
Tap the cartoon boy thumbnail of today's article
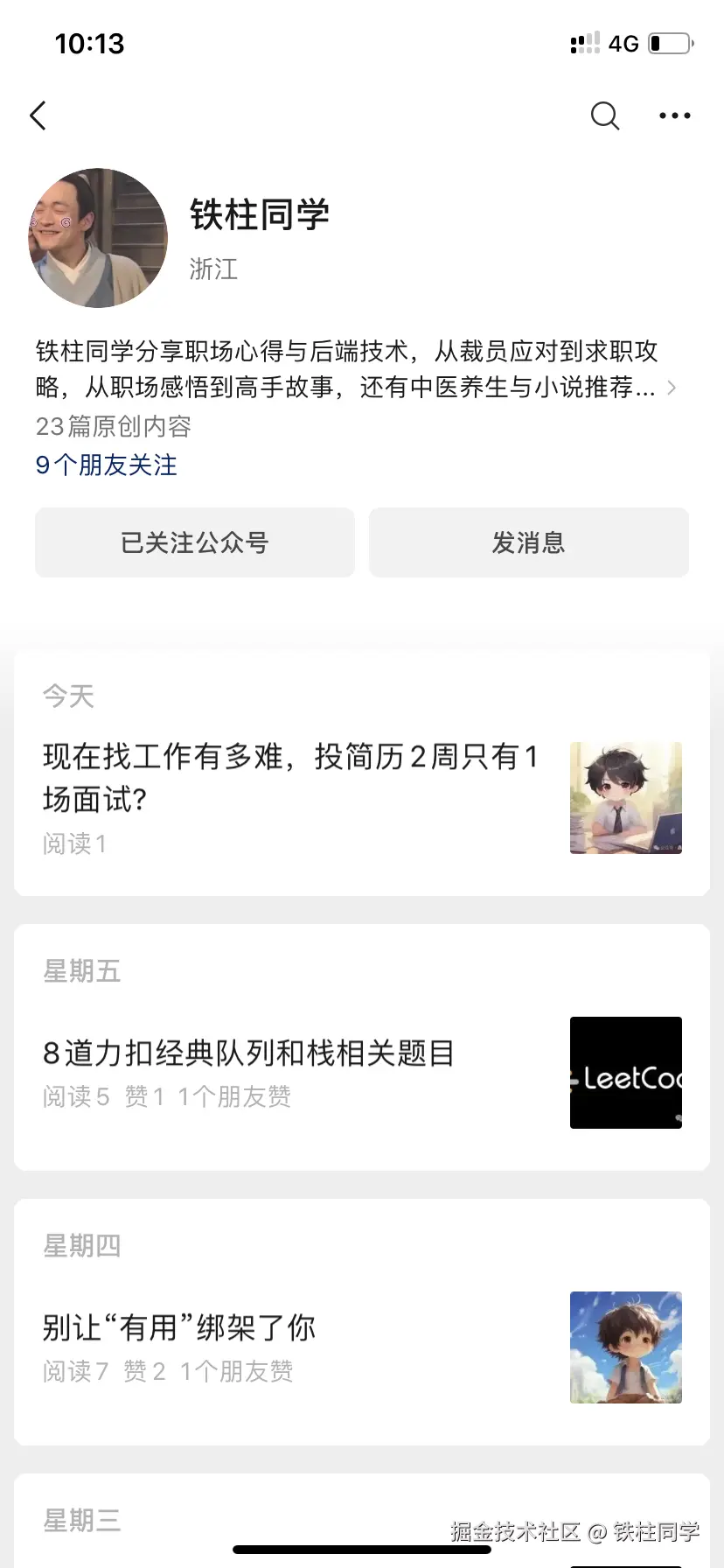[x=626, y=797]
